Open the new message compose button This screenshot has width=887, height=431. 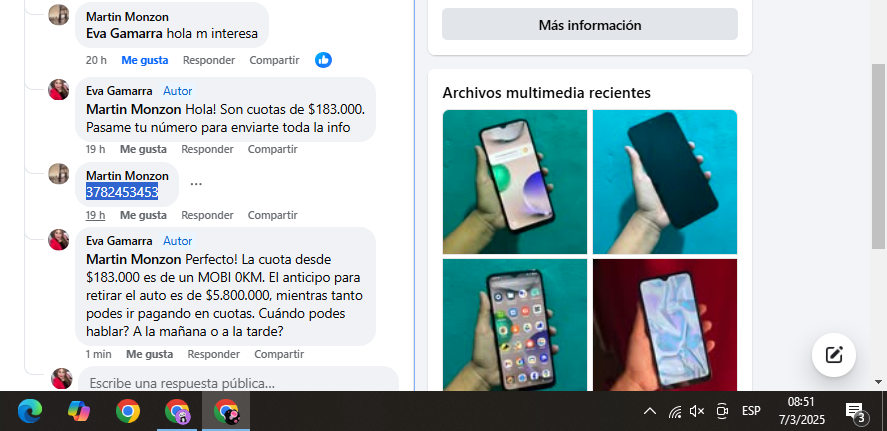tap(833, 354)
